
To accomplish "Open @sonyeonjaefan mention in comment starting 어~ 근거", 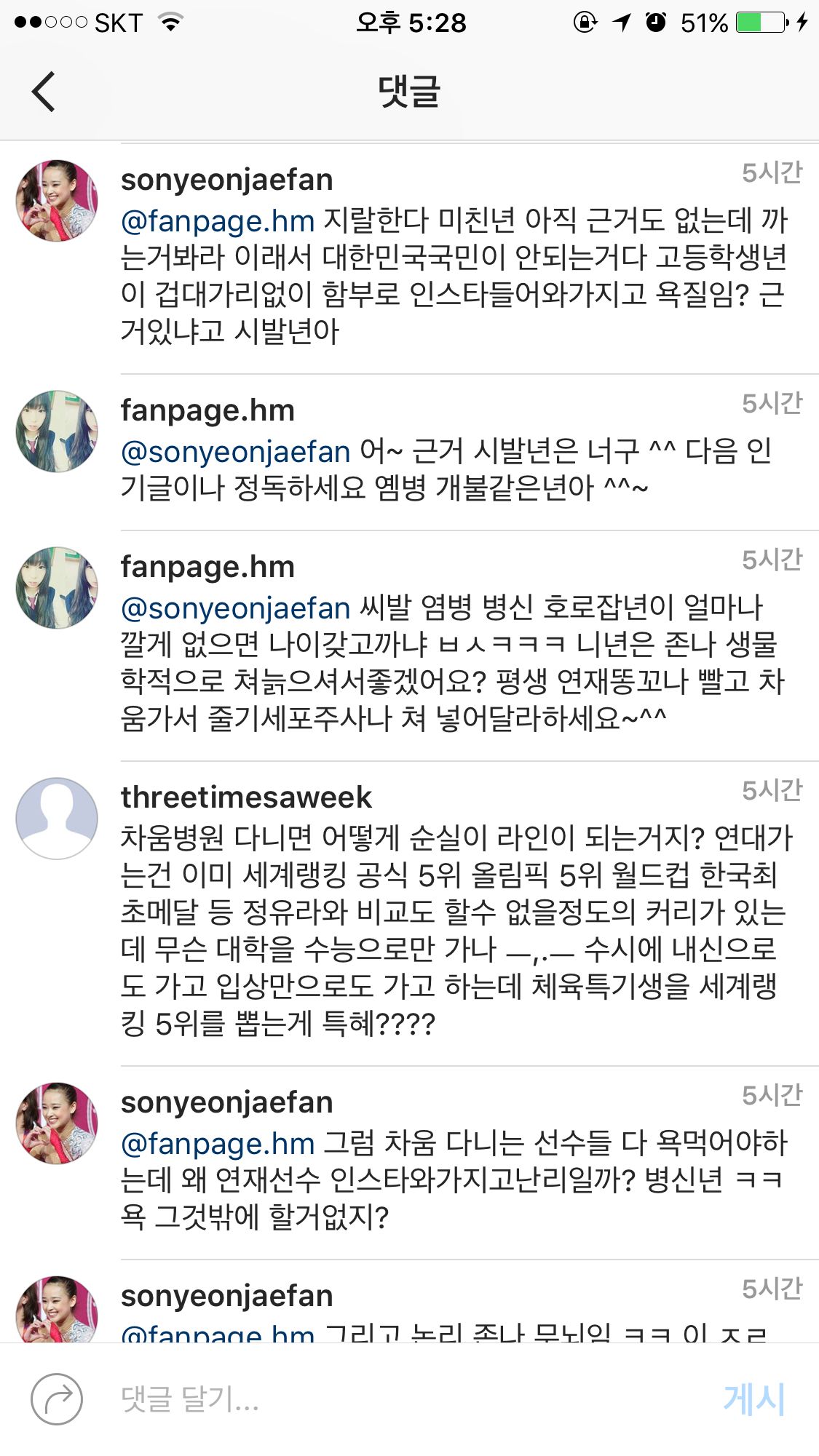I will point(235,452).
